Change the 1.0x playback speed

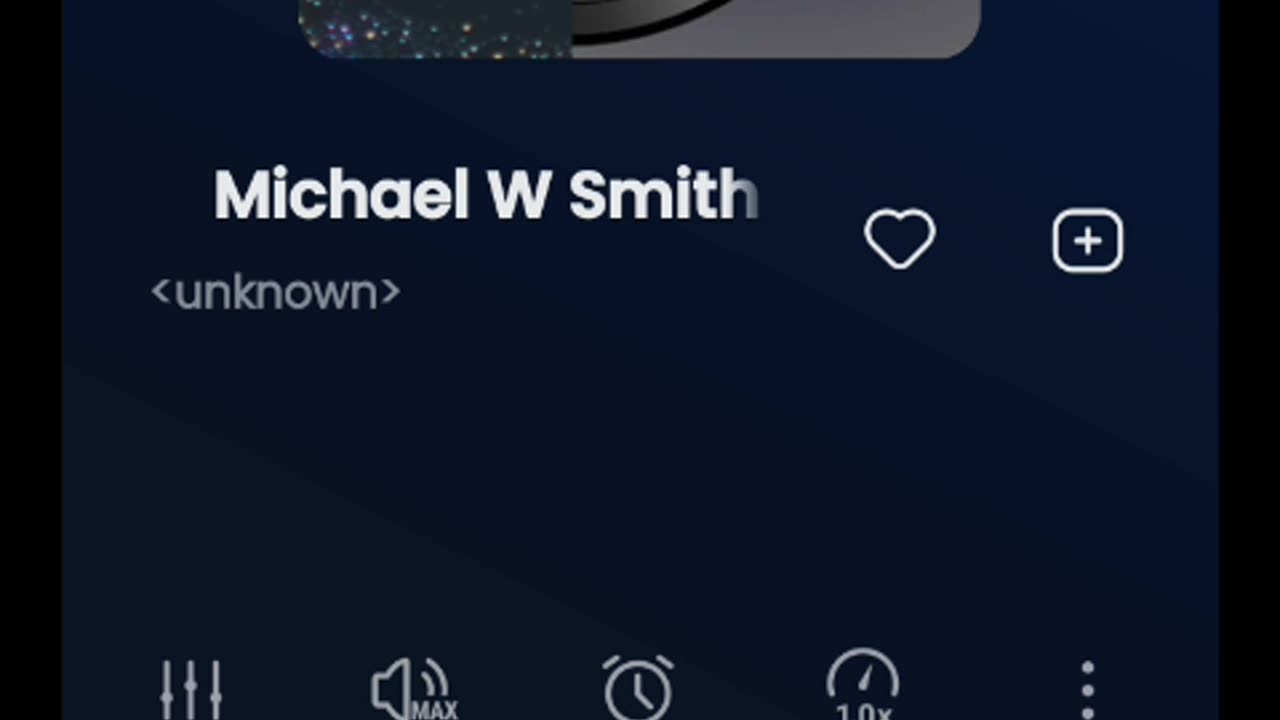pos(862,688)
